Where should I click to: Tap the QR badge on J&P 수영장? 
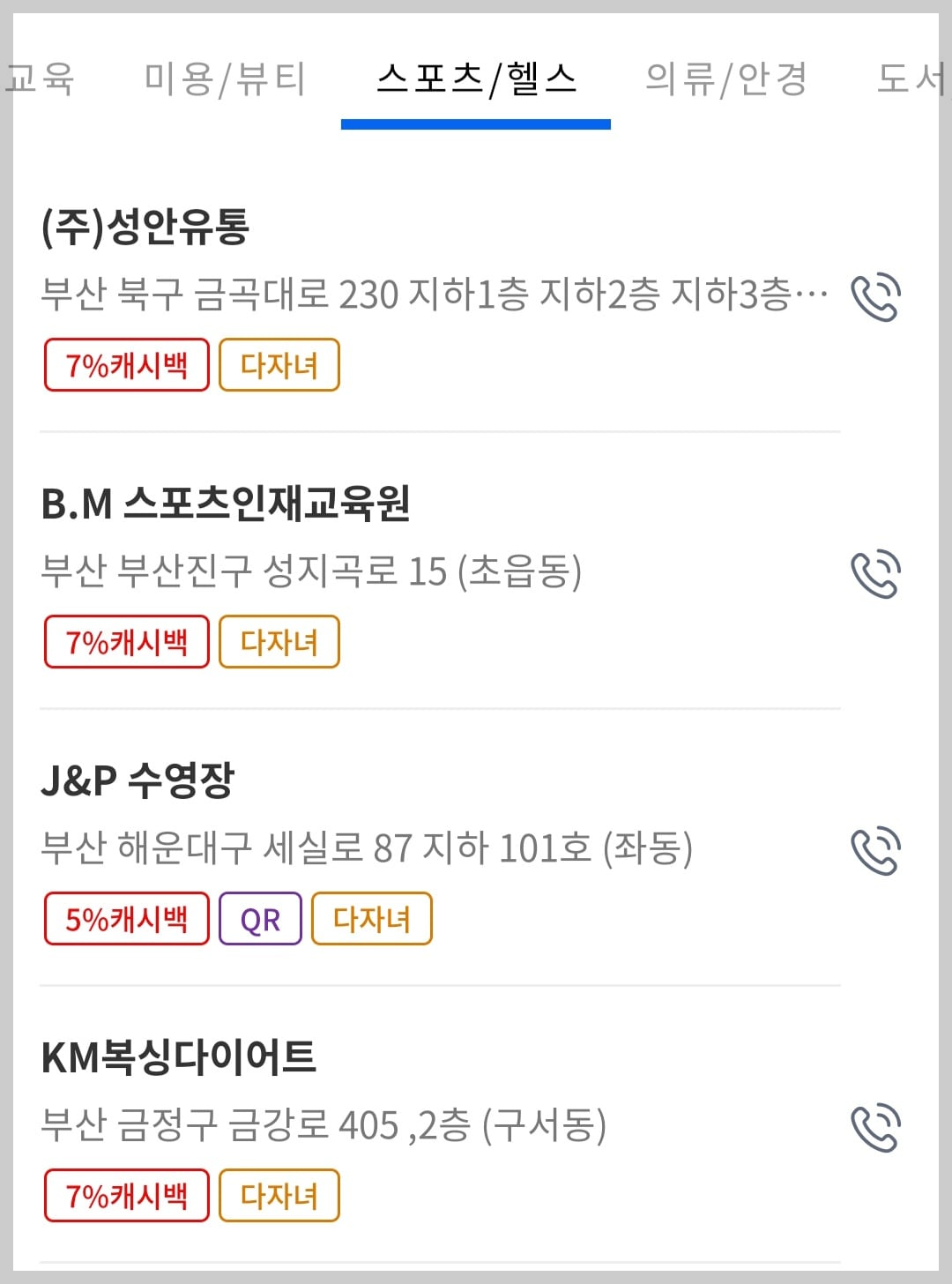pyautogui.click(x=259, y=917)
